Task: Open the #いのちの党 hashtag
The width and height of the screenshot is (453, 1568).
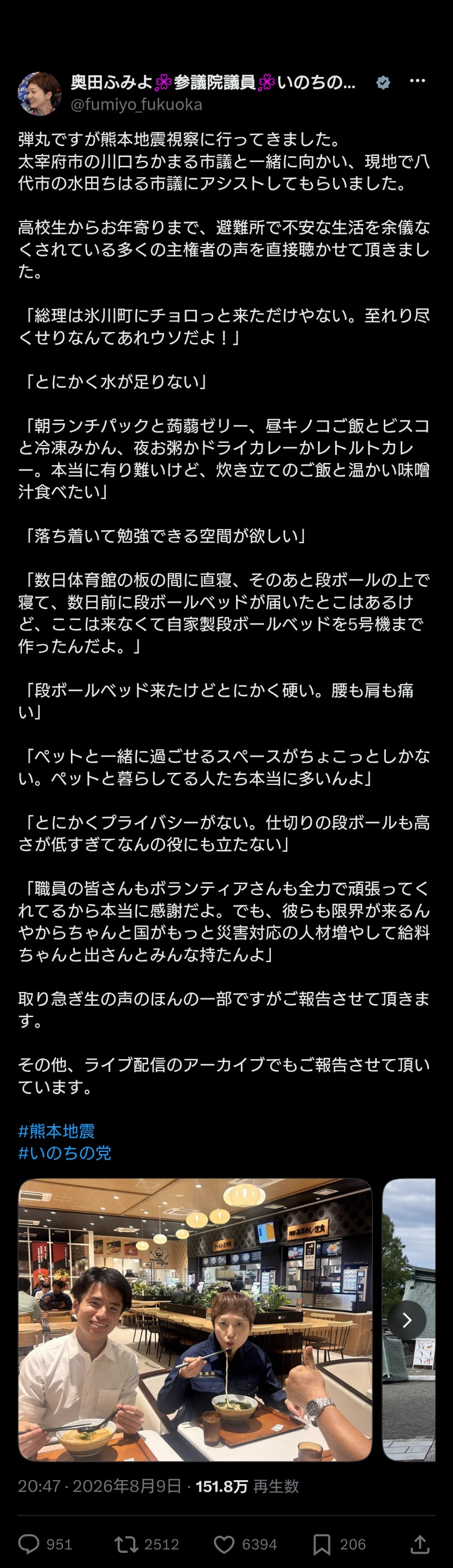Action: tap(64, 1153)
